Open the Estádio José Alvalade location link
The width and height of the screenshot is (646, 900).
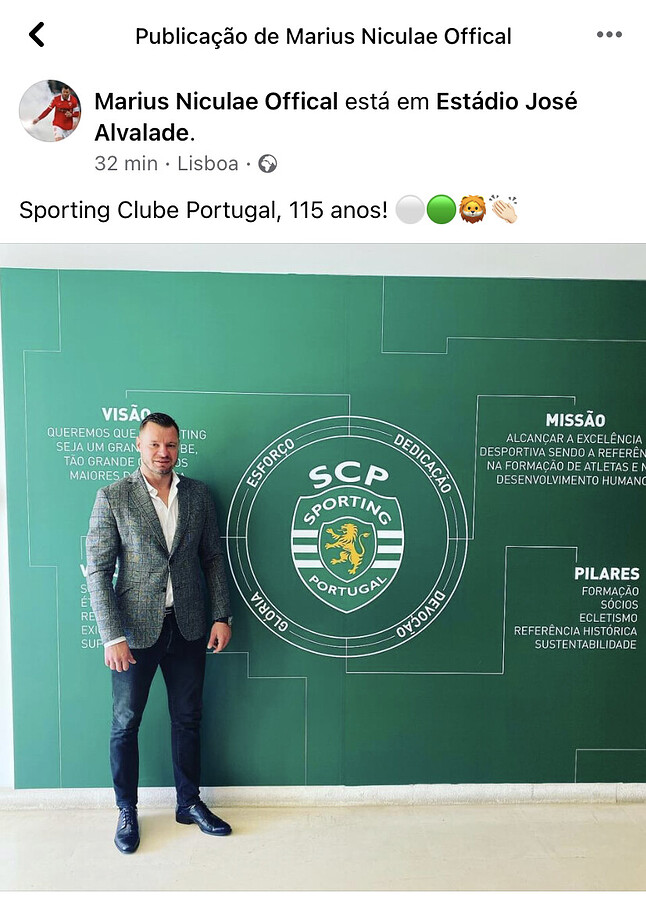pyautogui.click(x=506, y=102)
